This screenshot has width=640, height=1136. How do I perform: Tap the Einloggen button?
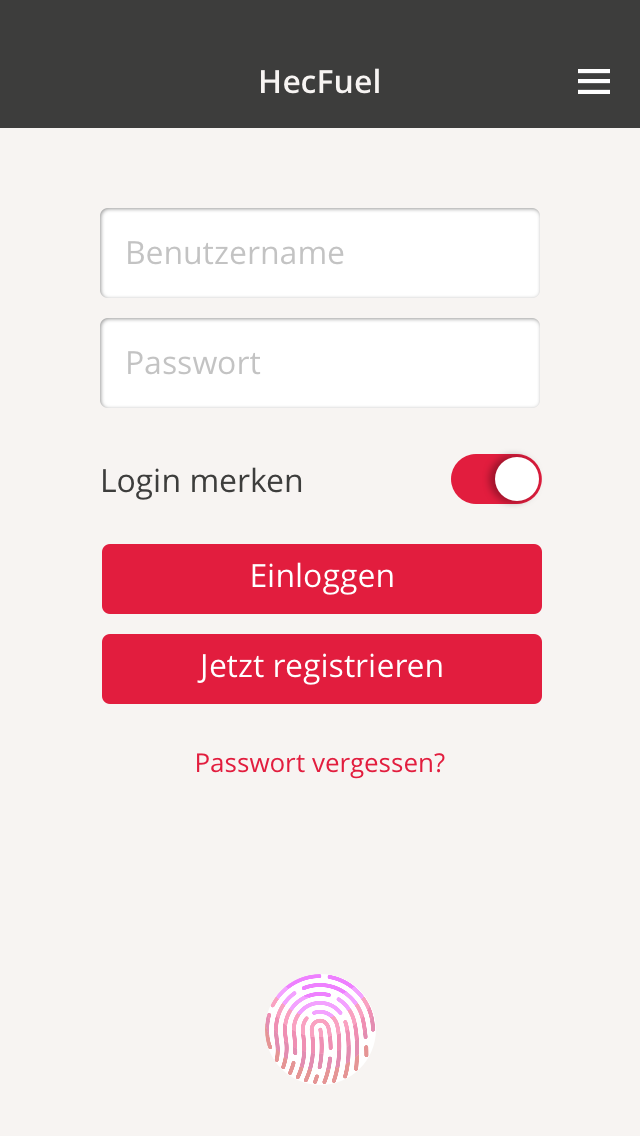[x=322, y=579]
